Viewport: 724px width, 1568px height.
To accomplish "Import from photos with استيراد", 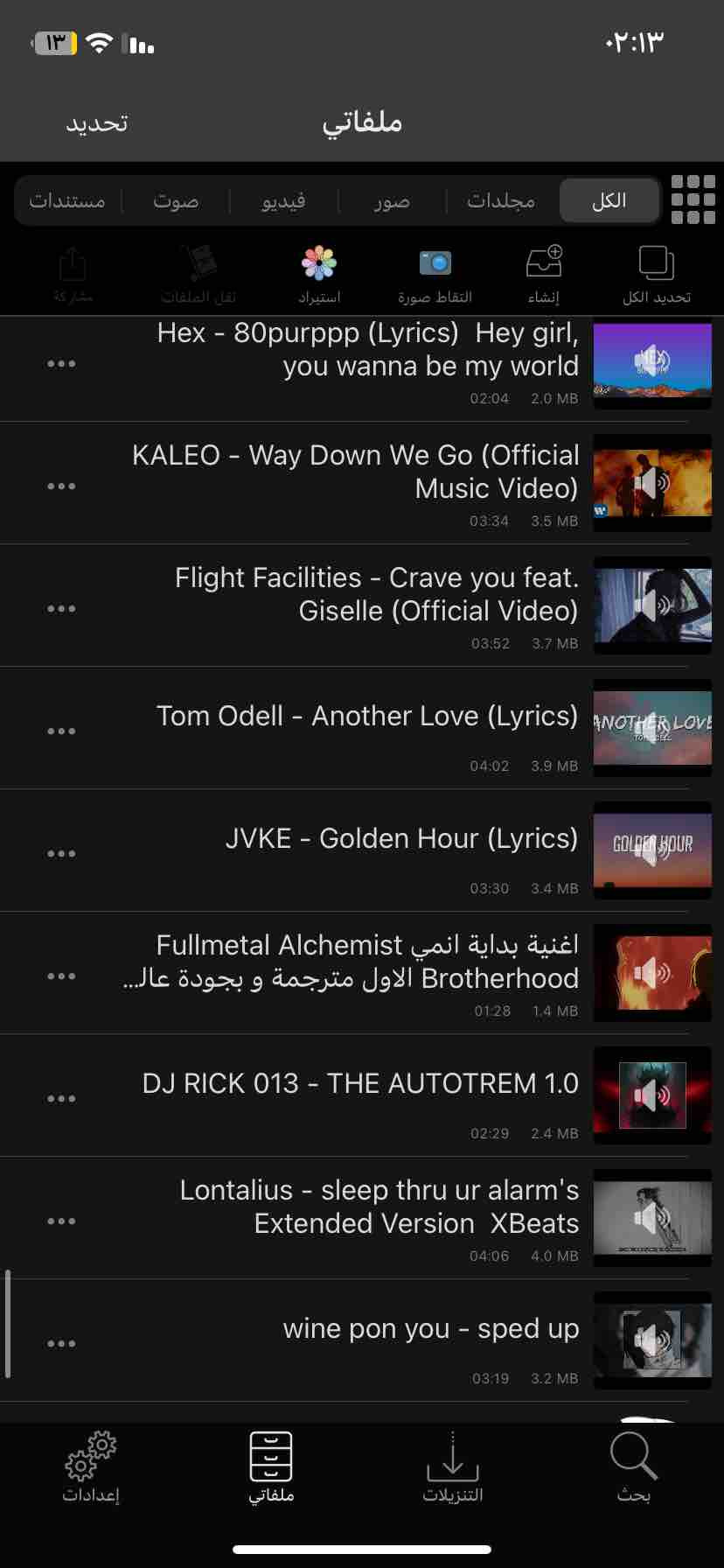I will pos(319,275).
